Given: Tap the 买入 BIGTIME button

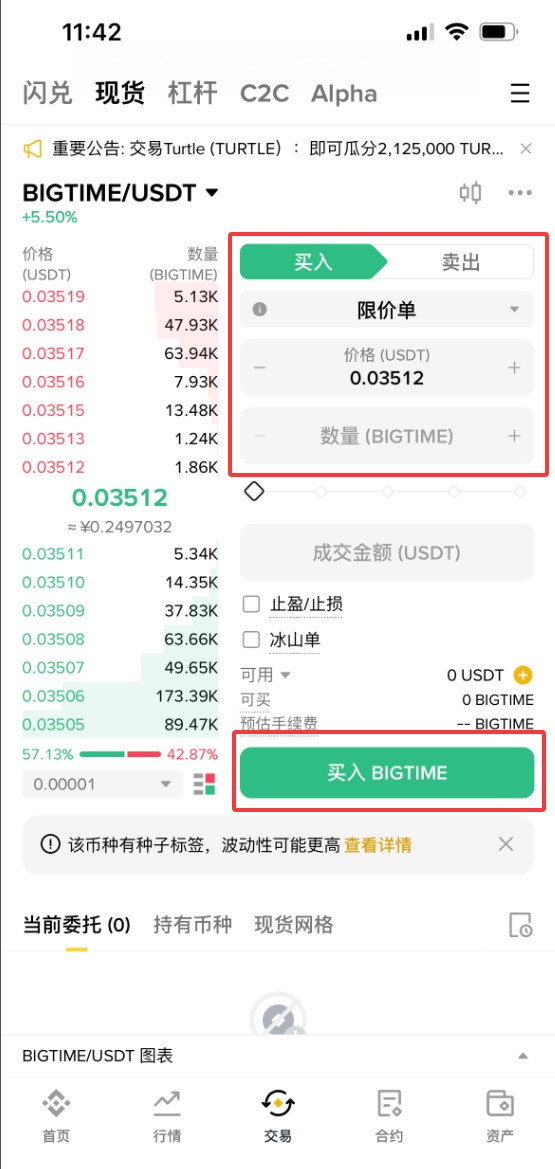Looking at the screenshot, I should (386, 772).
